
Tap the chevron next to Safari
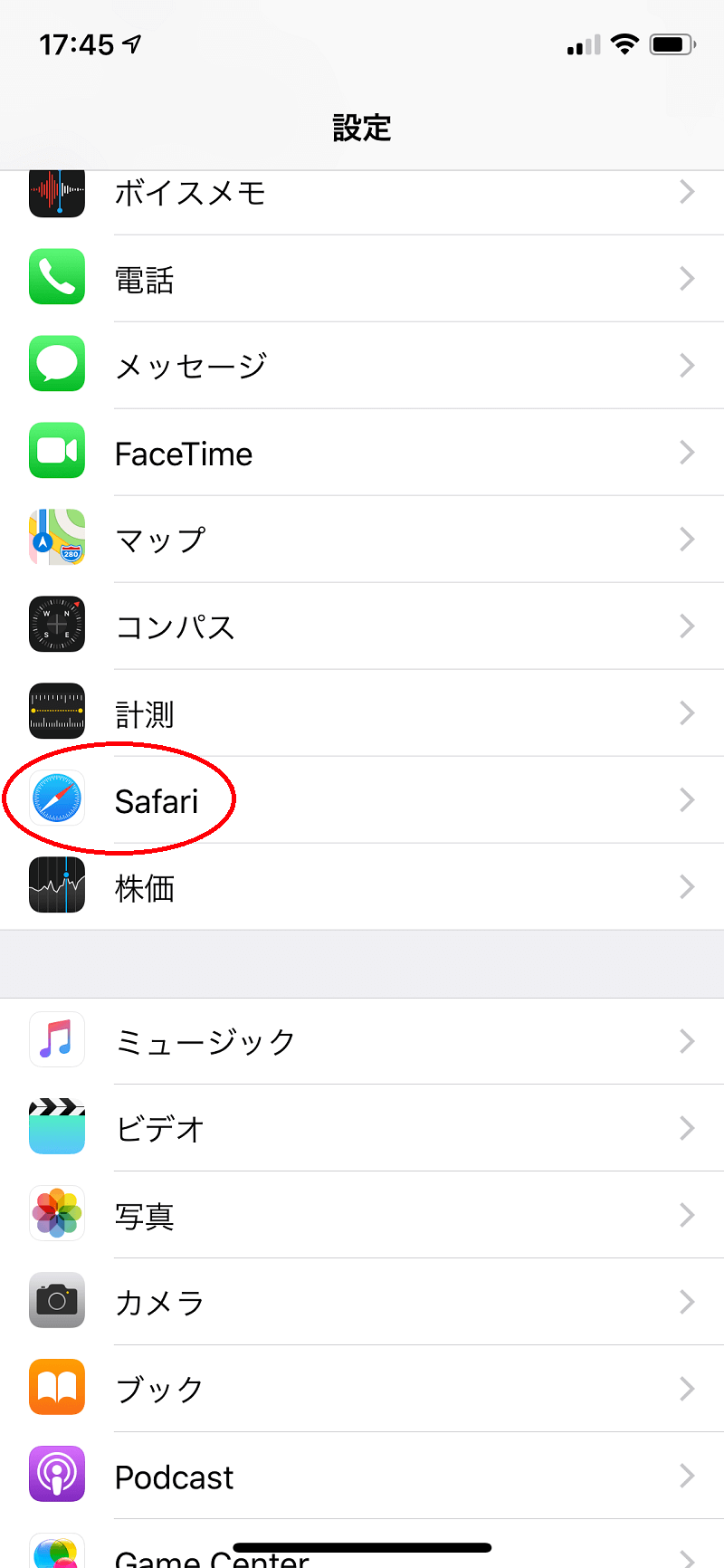click(x=686, y=799)
